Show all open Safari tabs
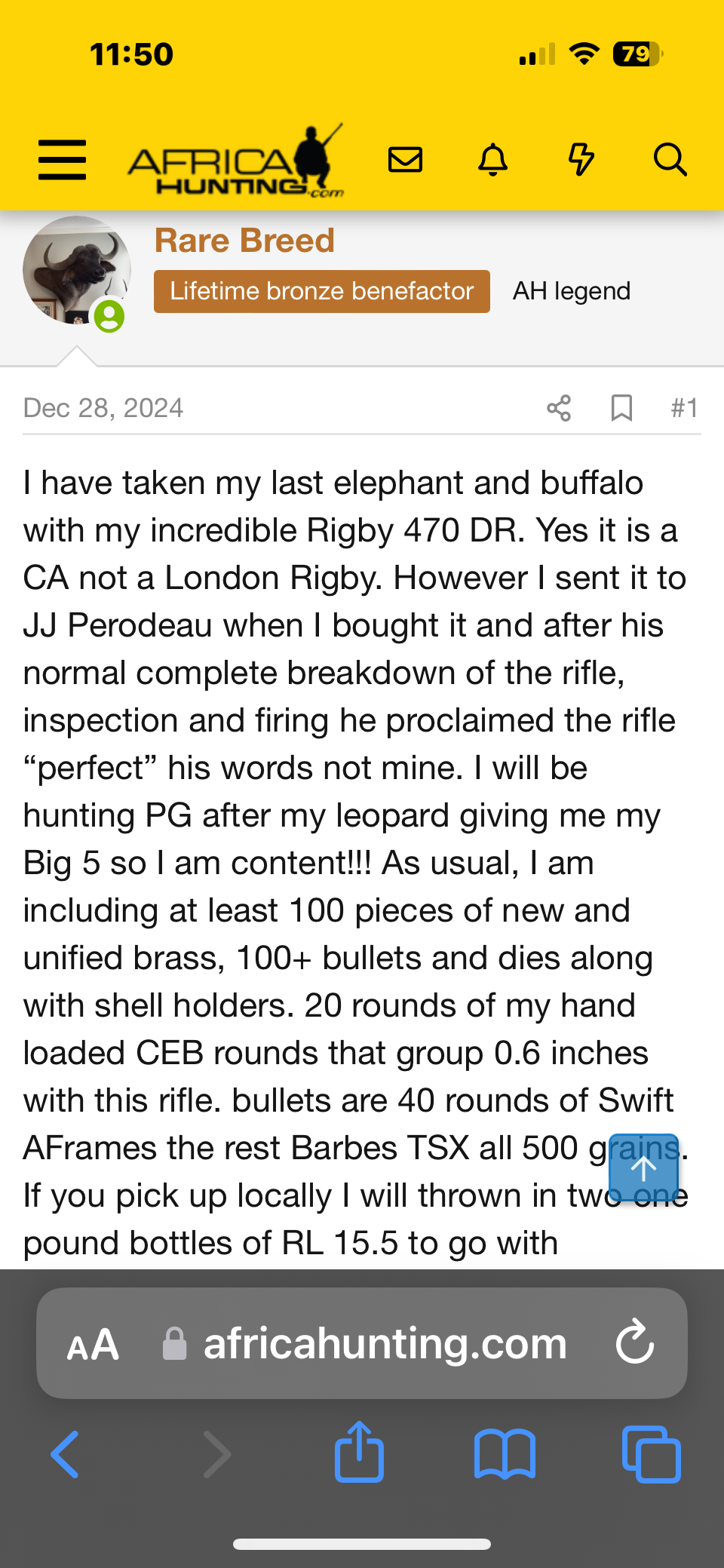Screen dimensions: 724x1568 [651, 1454]
